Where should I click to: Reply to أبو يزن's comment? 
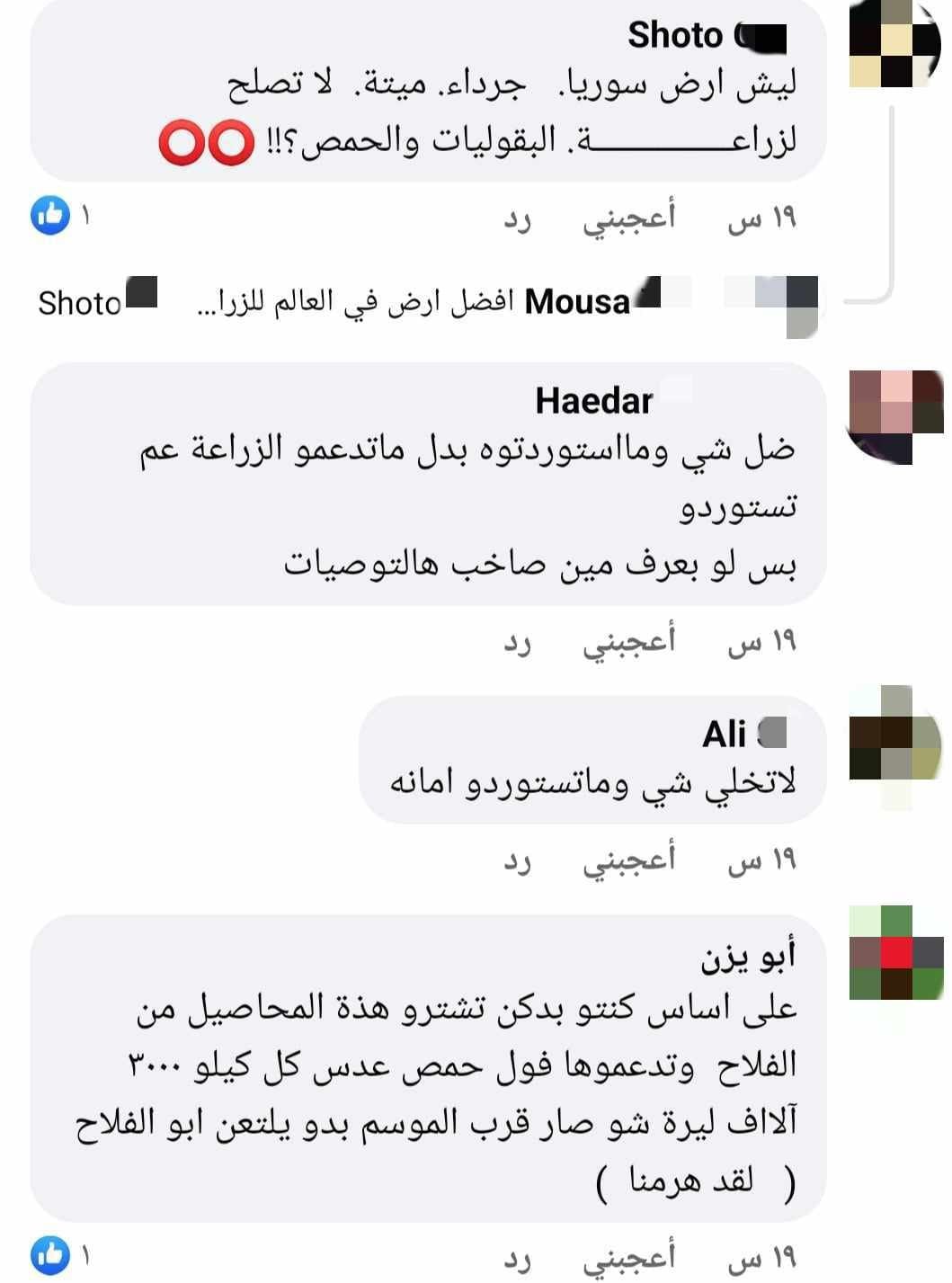coord(517,1257)
